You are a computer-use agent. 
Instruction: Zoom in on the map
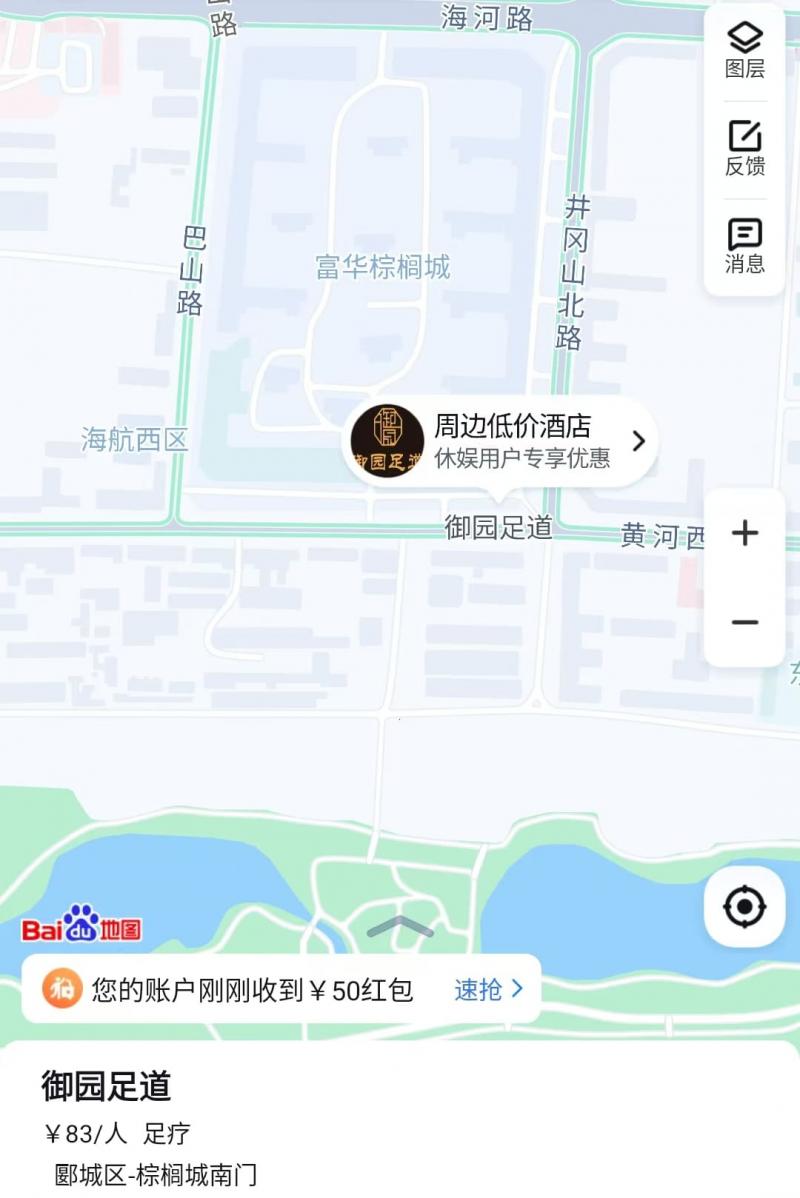point(744,533)
